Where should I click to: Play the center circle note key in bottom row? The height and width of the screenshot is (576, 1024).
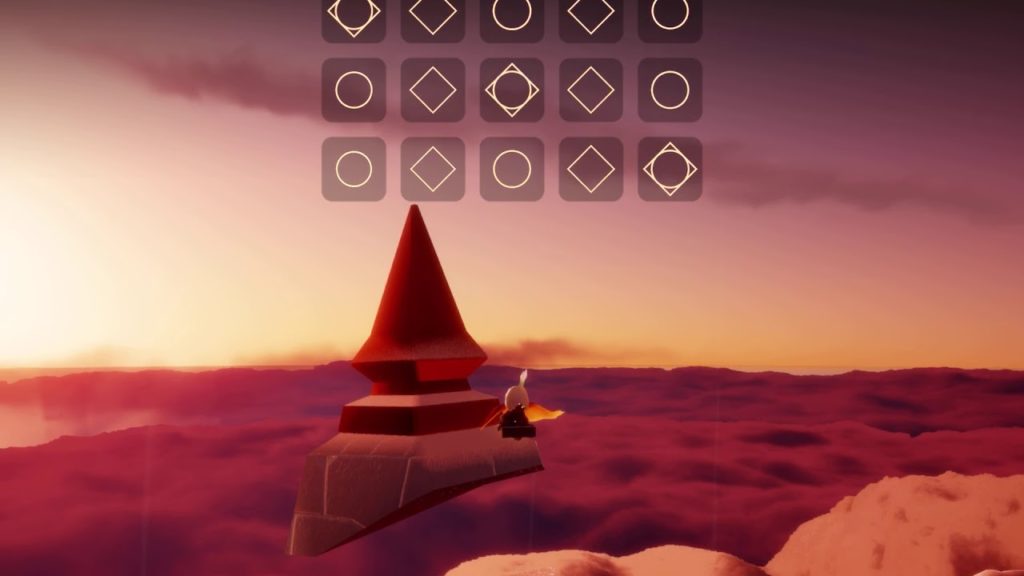coord(512,169)
